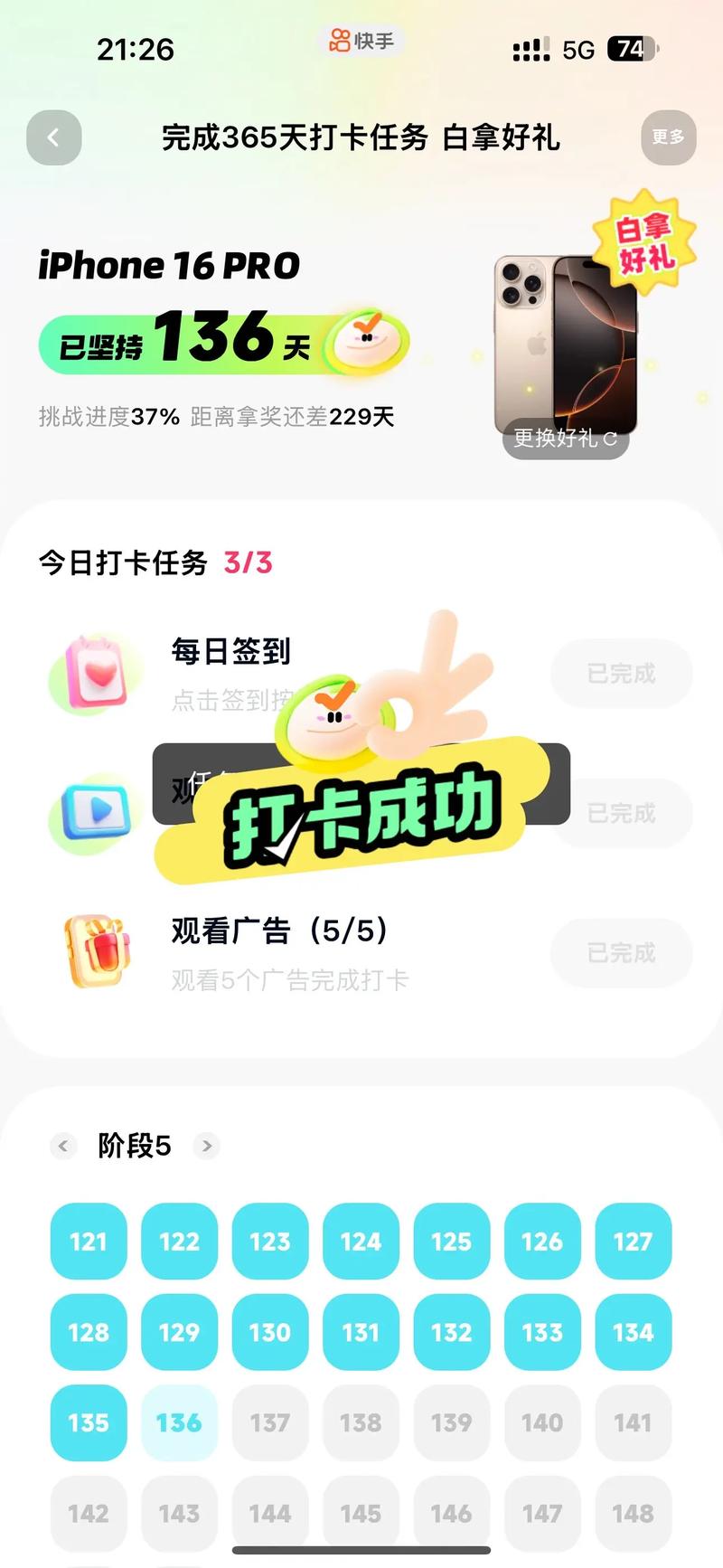Open the 更多 menu at top right

pyautogui.click(x=668, y=137)
